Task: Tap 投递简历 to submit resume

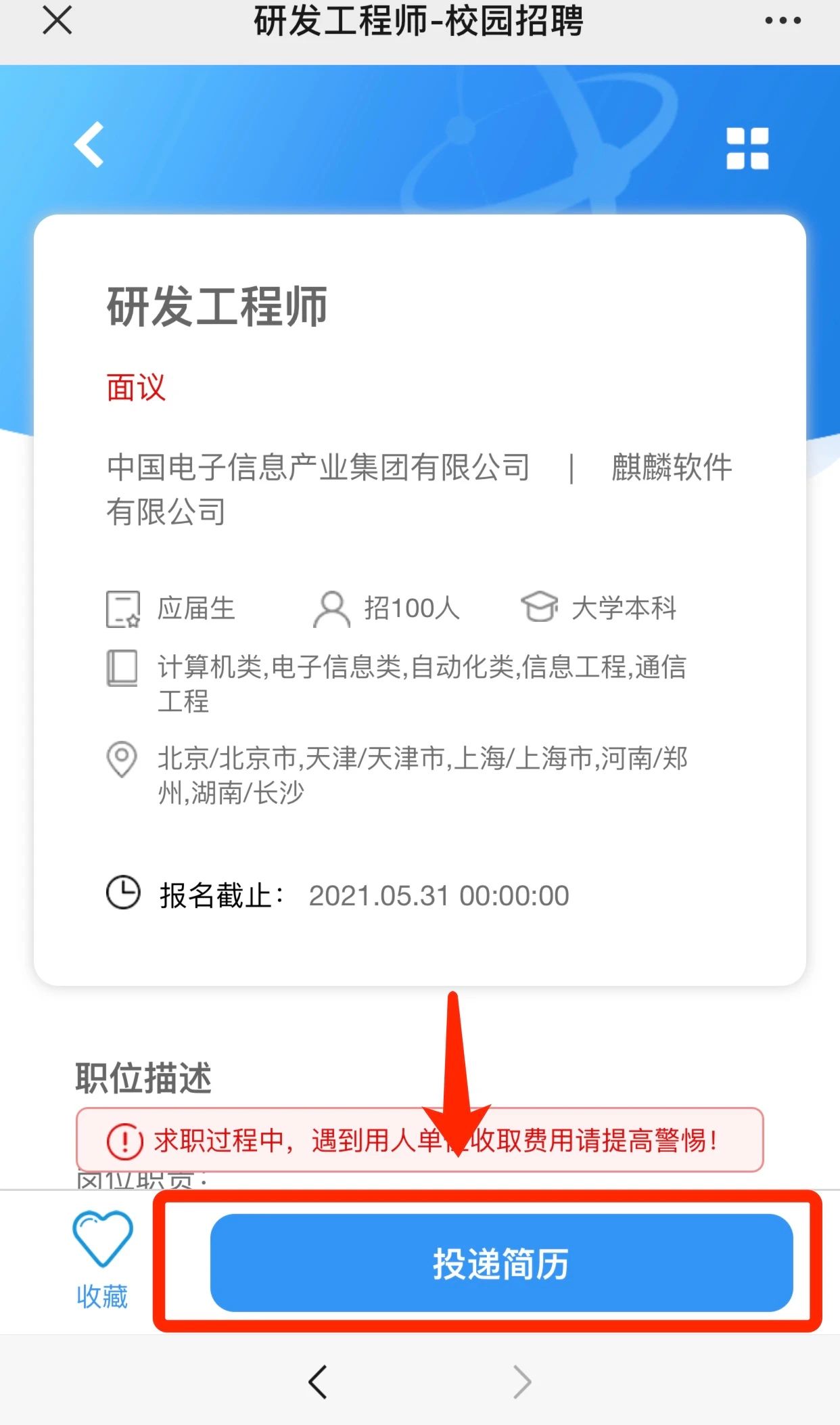Action: tap(501, 1263)
